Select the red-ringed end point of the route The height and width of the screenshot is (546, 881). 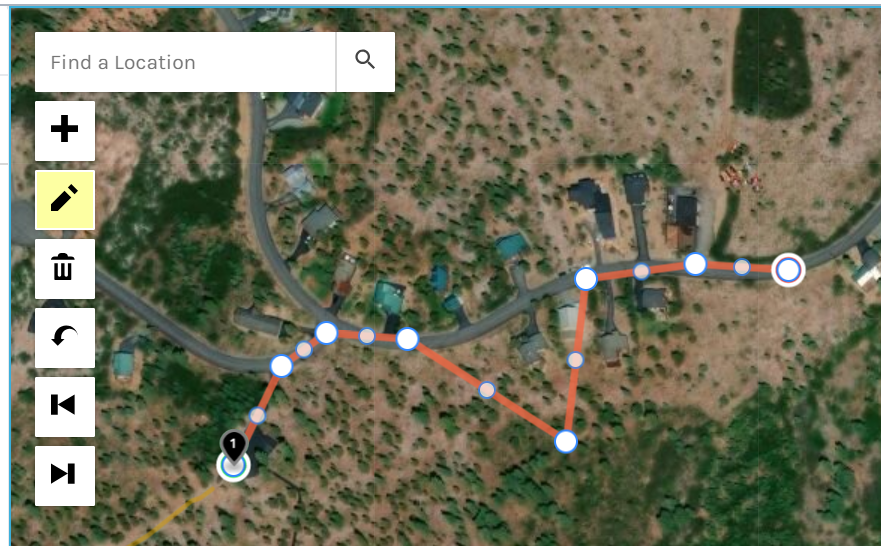pyautogui.click(x=788, y=269)
